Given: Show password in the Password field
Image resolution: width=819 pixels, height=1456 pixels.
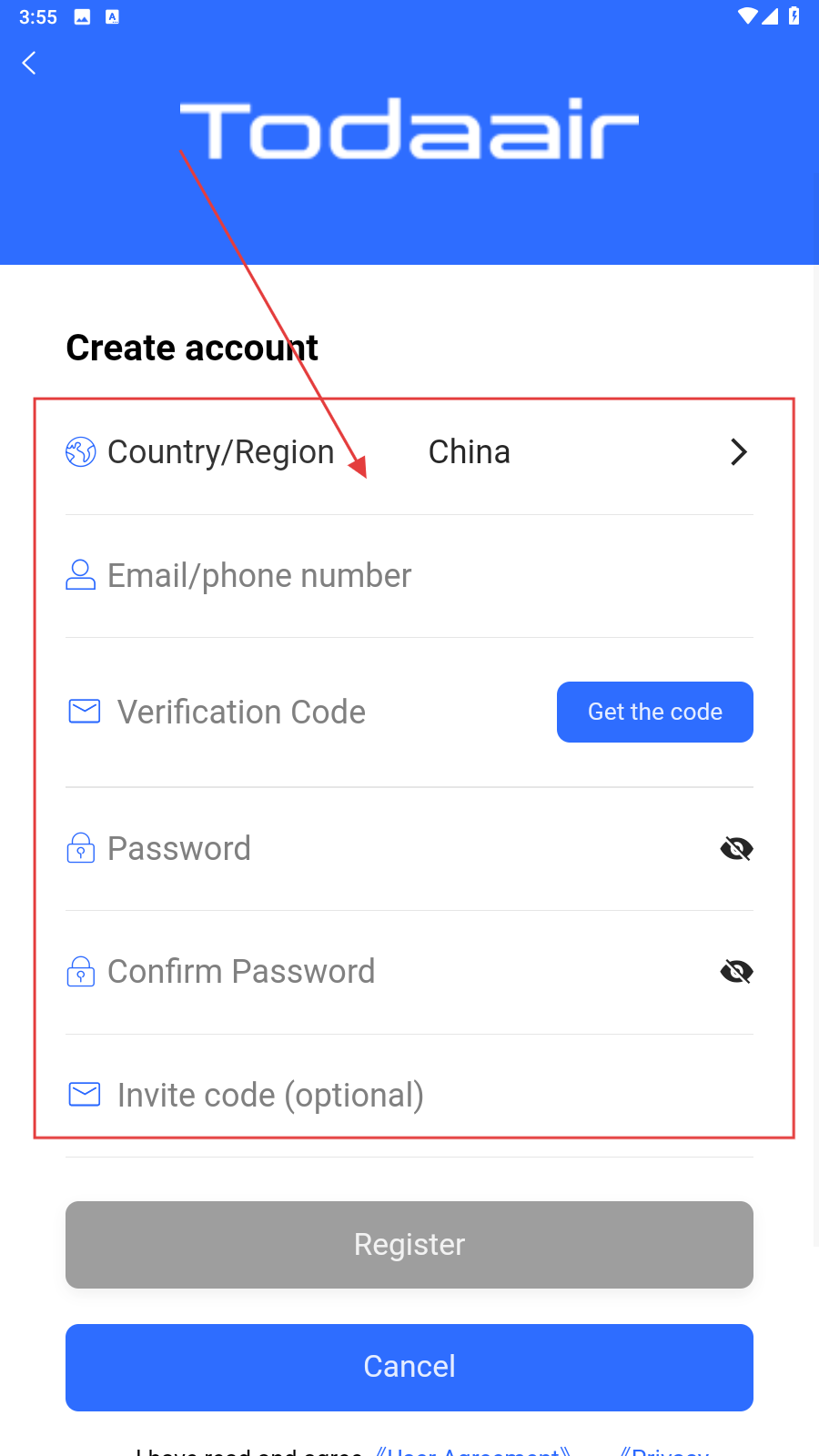Looking at the screenshot, I should (736, 849).
